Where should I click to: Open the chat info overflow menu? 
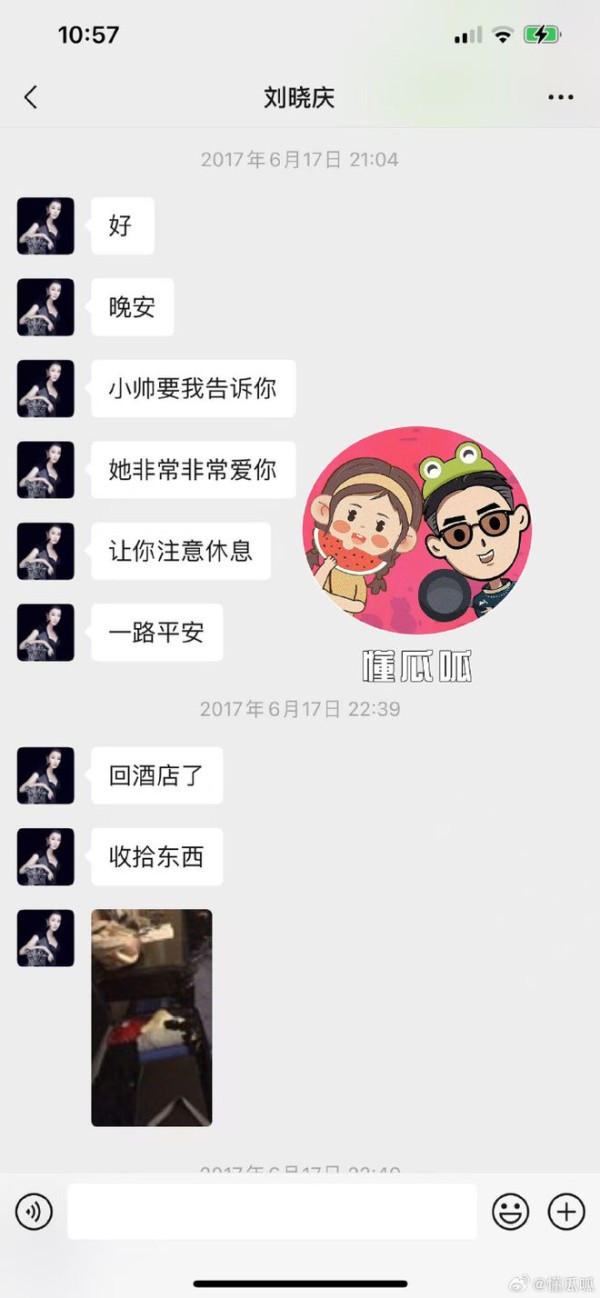coord(561,97)
